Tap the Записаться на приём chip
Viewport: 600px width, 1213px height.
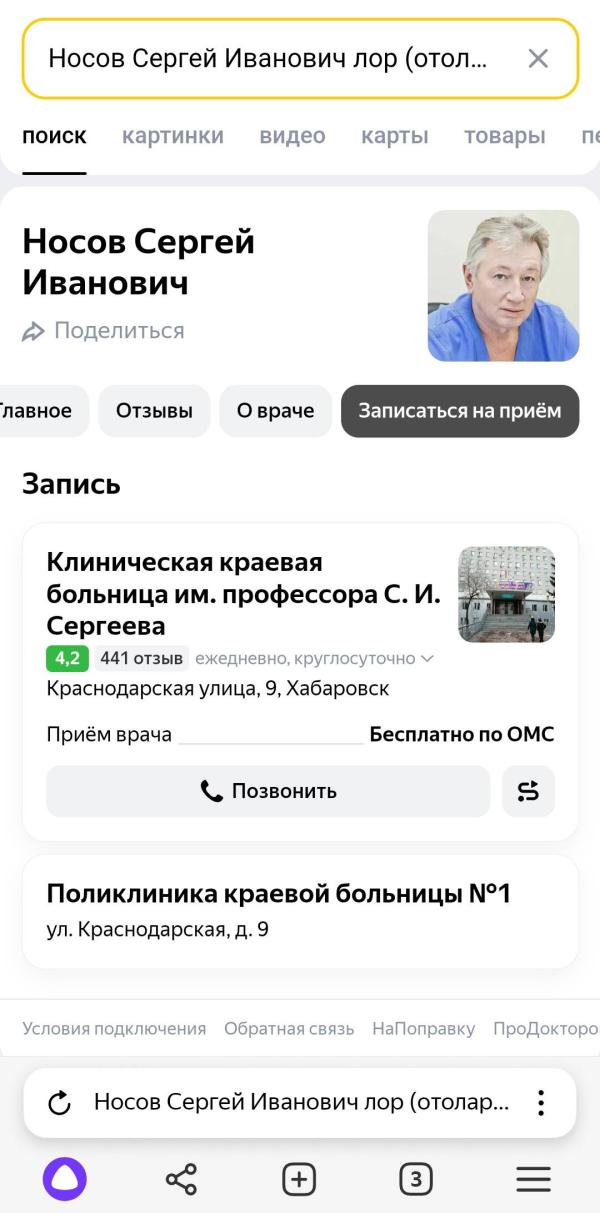click(x=460, y=411)
